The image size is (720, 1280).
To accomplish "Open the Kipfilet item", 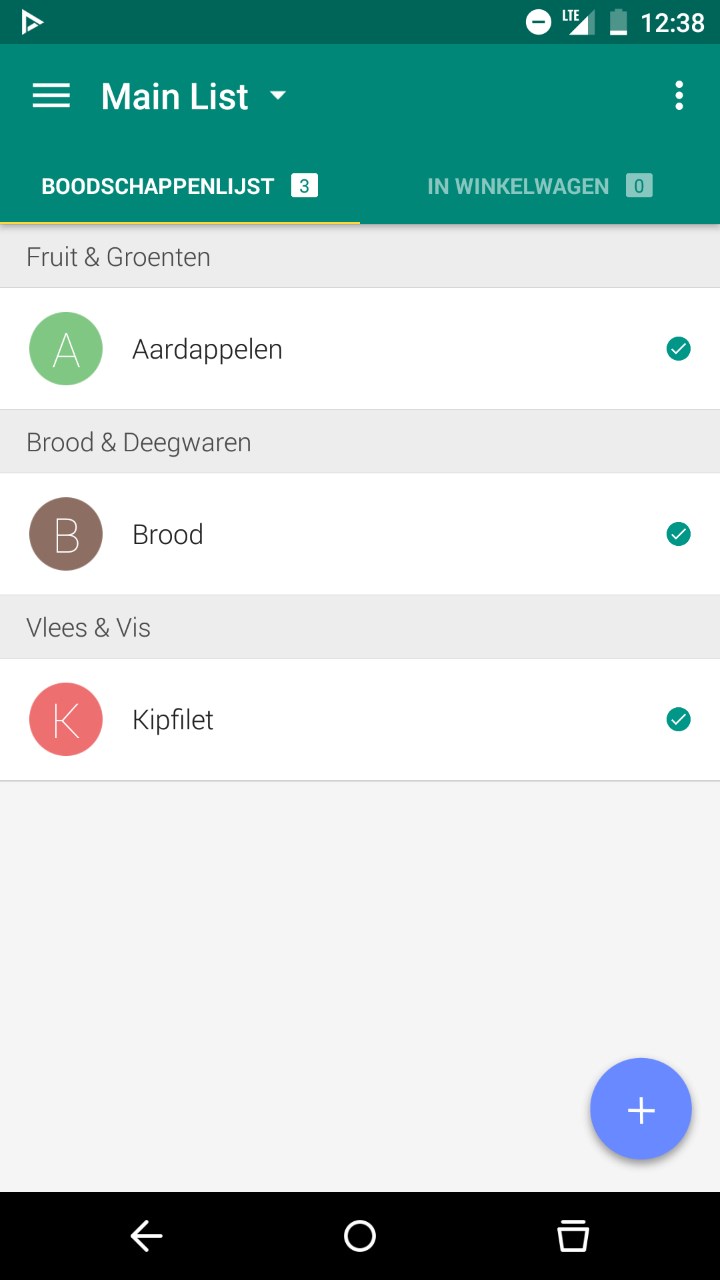I will 360,719.
